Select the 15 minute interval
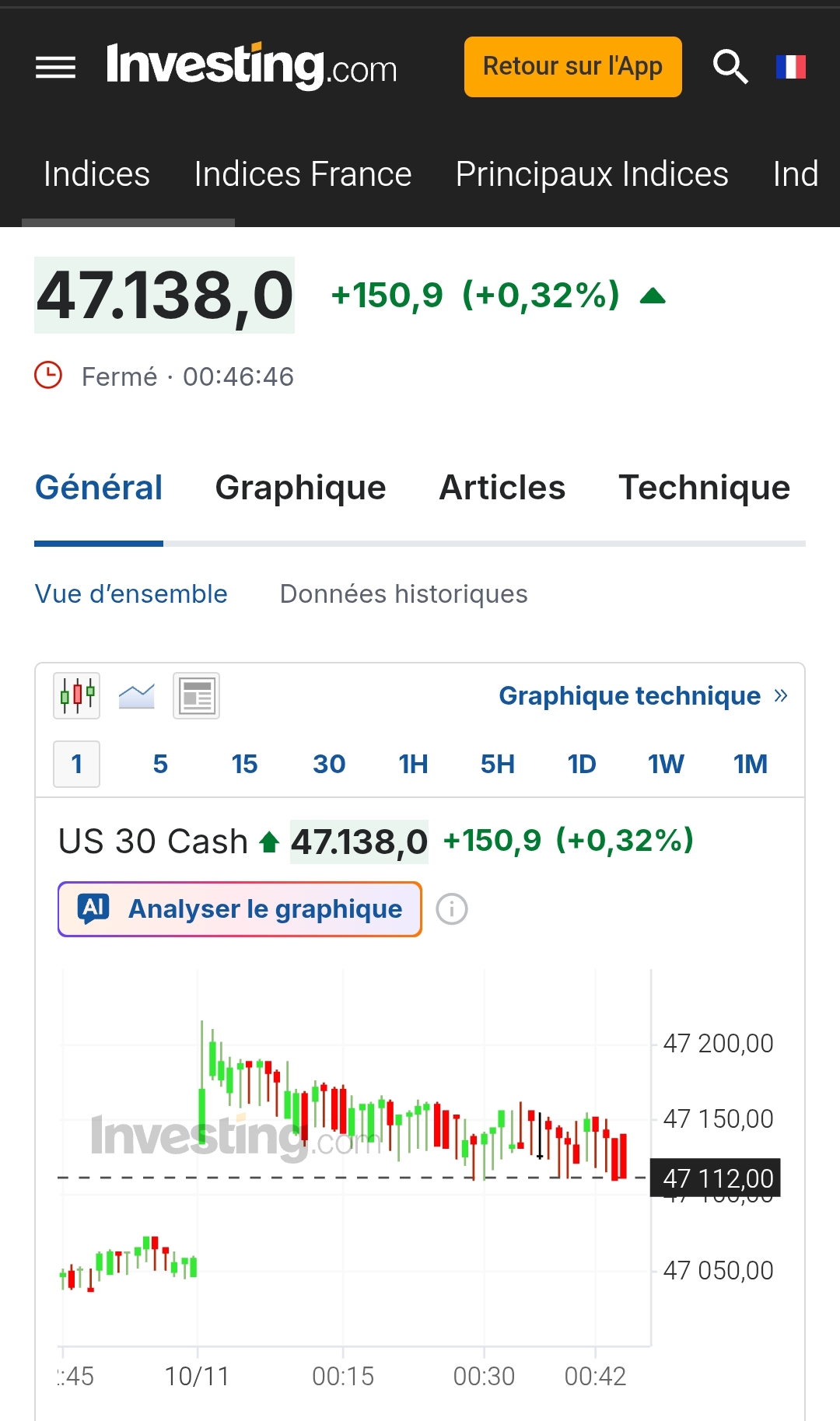Image resolution: width=840 pixels, height=1421 pixels. pyautogui.click(x=244, y=765)
